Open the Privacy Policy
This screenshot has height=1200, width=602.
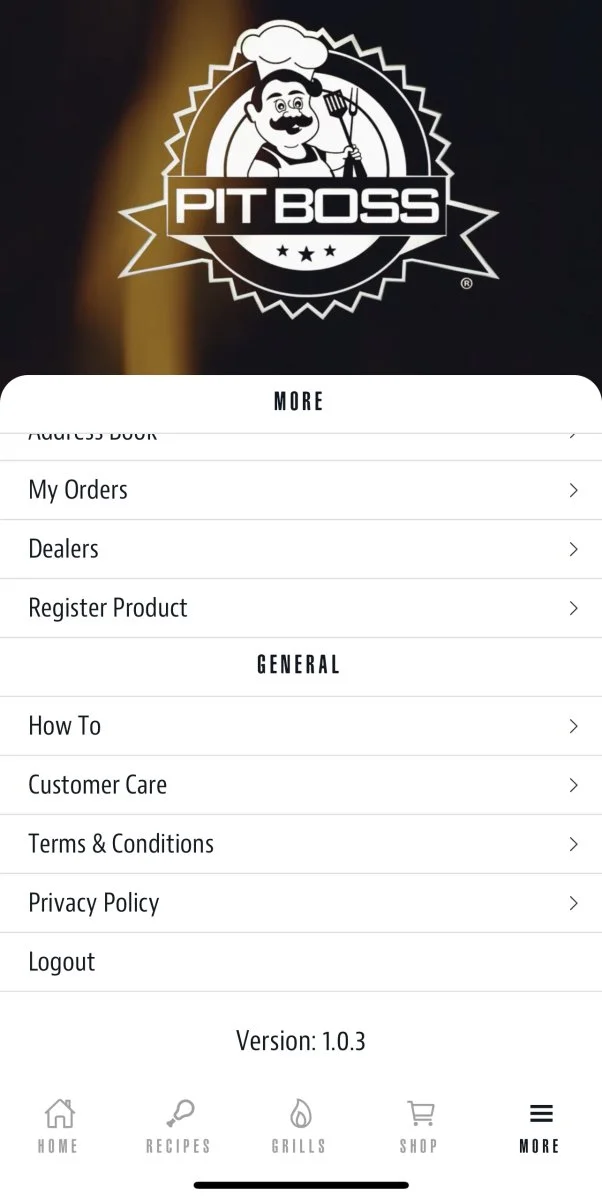point(300,903)
